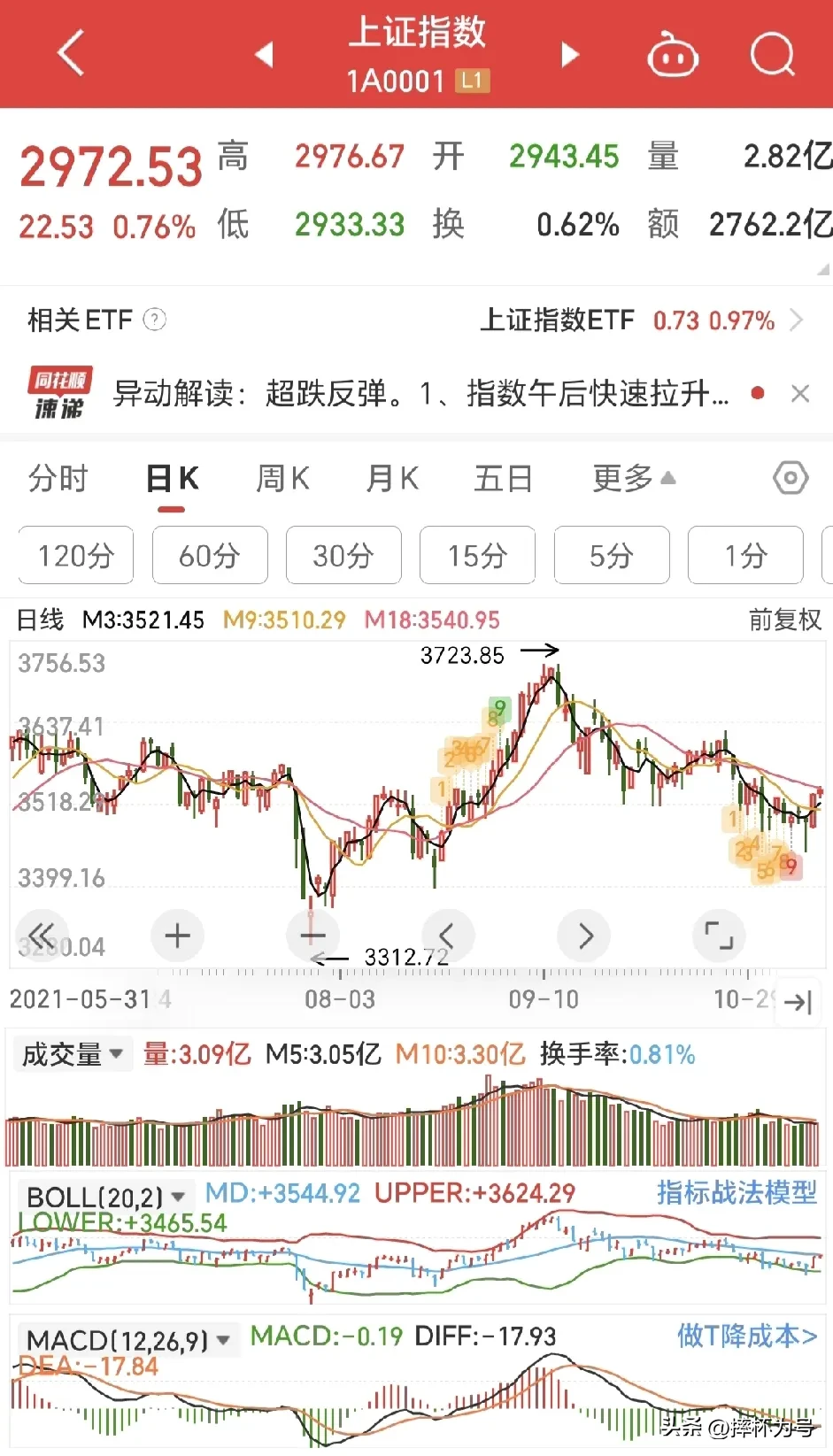Switch to the 分时 chart tab

58,479
